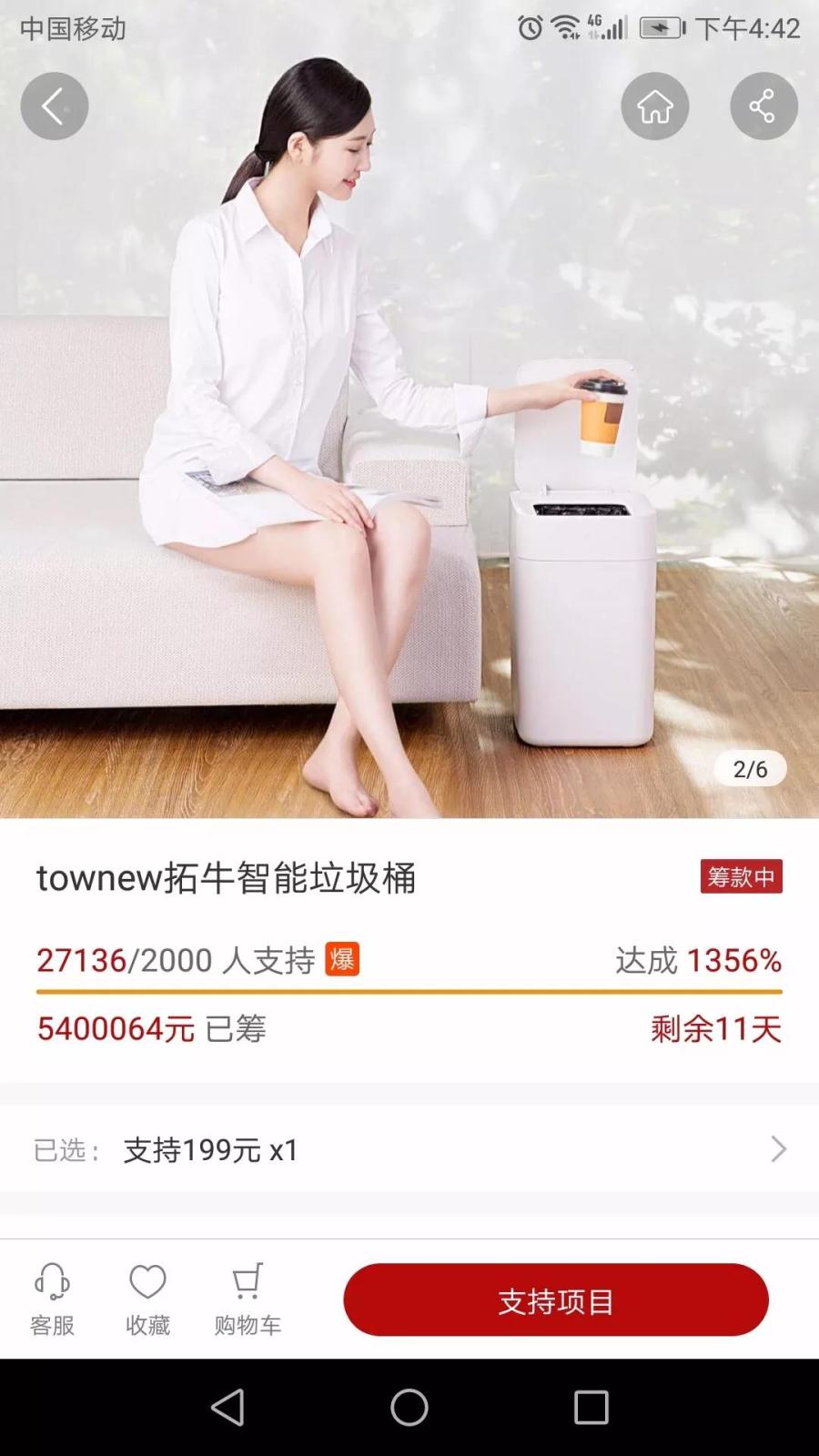Tap the Android home circle navigation button
This screenshot has height=1456, width=819.
pos(409,1407)
